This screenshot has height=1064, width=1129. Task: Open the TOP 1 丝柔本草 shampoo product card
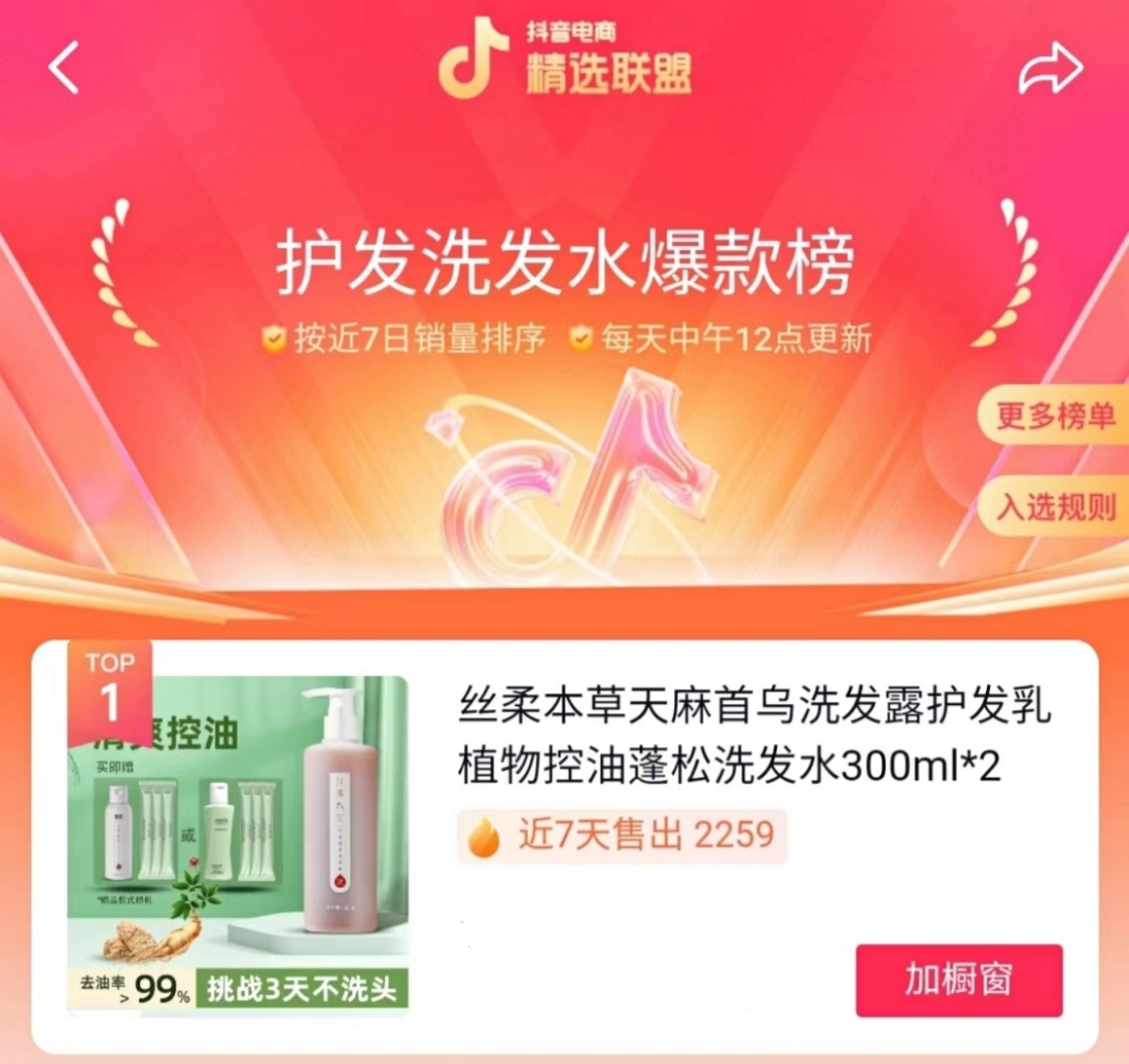(x=753, y=736)
